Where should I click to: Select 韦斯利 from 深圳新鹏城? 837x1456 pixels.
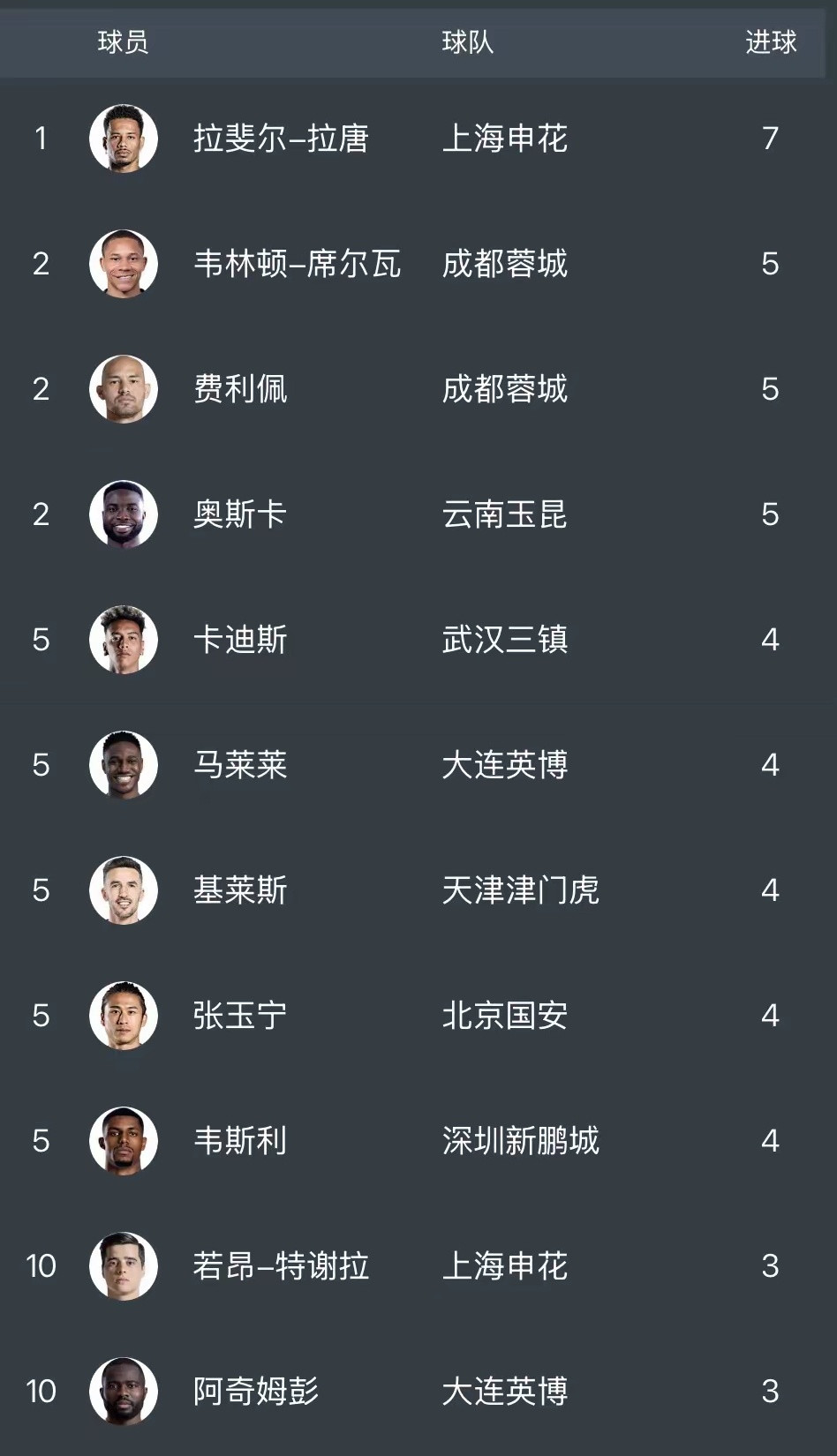[240, 1141]
